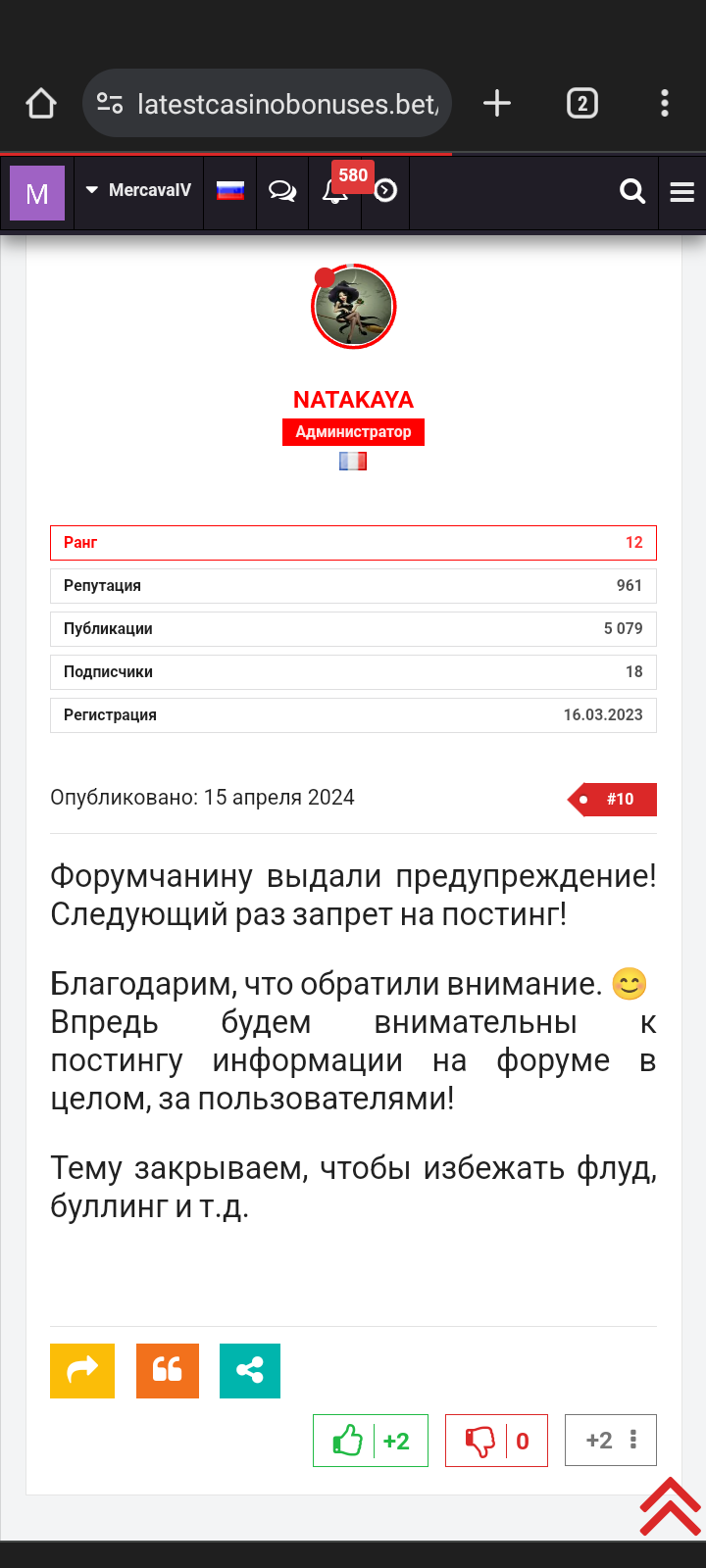Viewport: 706px width, 1568px height.
Task: Open the messages chat bubble icon
Action: (282, 191)
